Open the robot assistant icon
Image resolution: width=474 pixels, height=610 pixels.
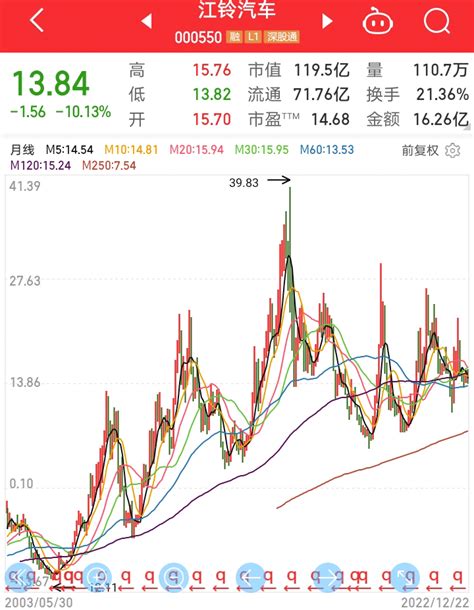[x=377, y=21]
